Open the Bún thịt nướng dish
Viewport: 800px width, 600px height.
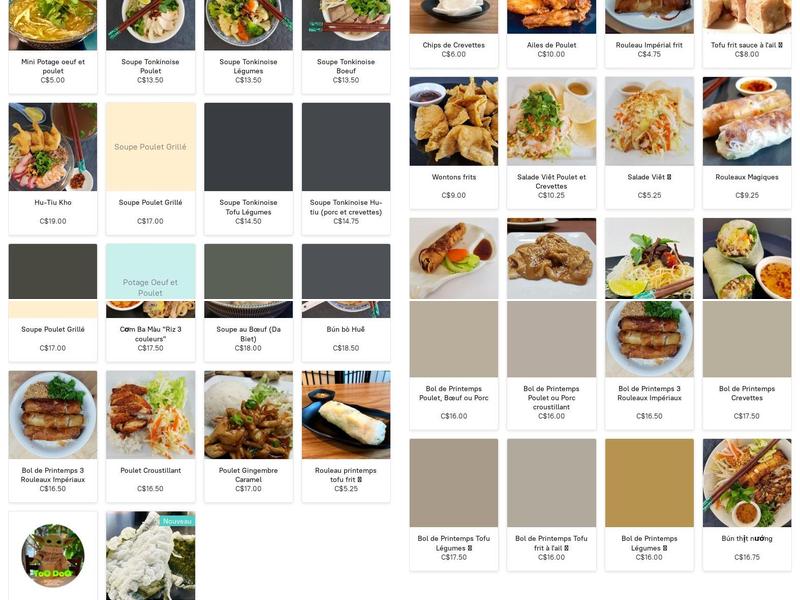(x=747, y=500)
